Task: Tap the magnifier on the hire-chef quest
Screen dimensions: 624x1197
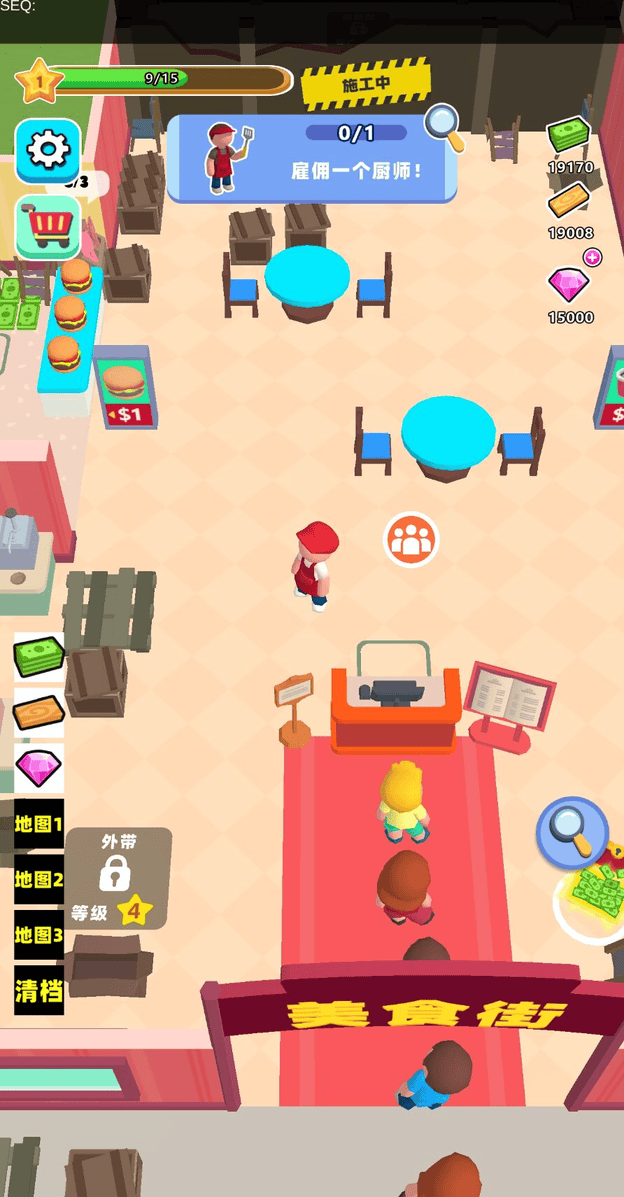Action: [444, 128]
